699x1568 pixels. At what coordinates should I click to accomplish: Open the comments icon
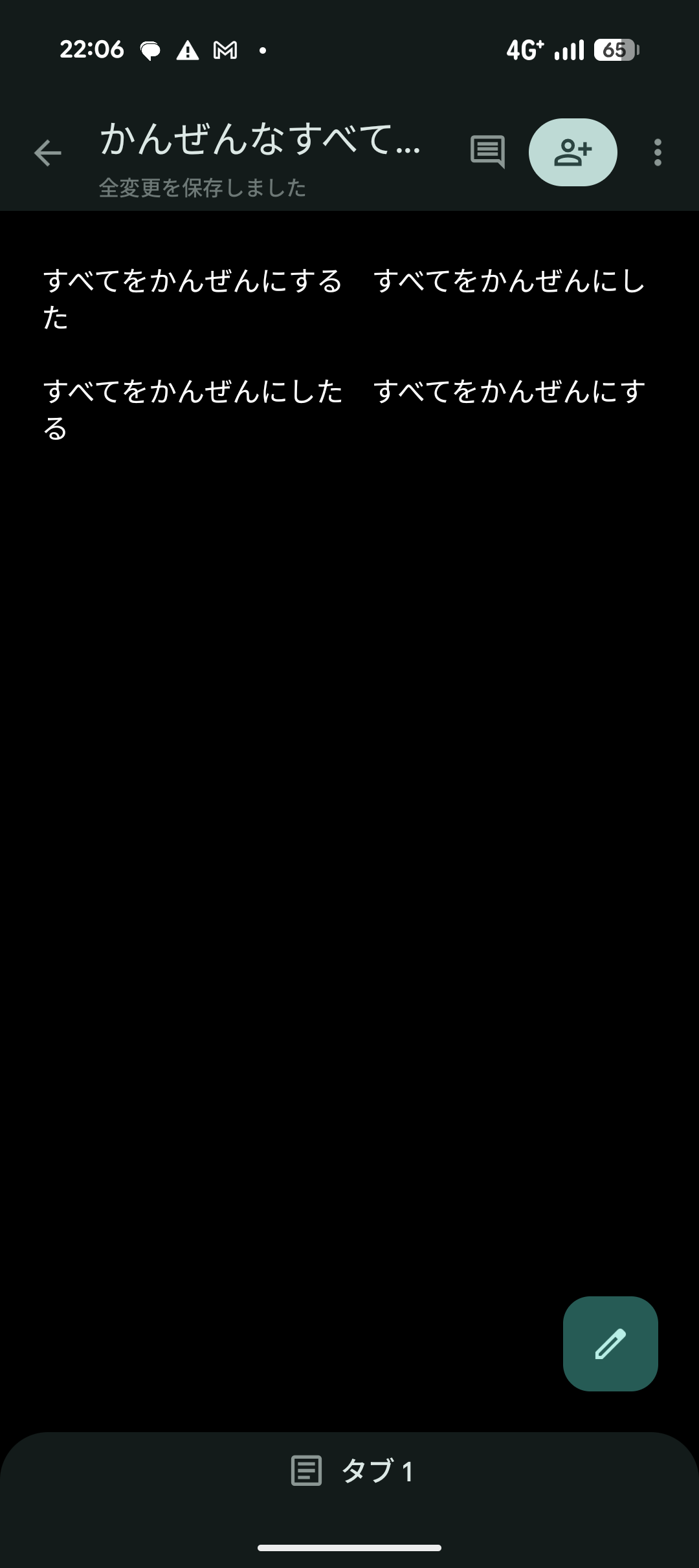(487, 153)
